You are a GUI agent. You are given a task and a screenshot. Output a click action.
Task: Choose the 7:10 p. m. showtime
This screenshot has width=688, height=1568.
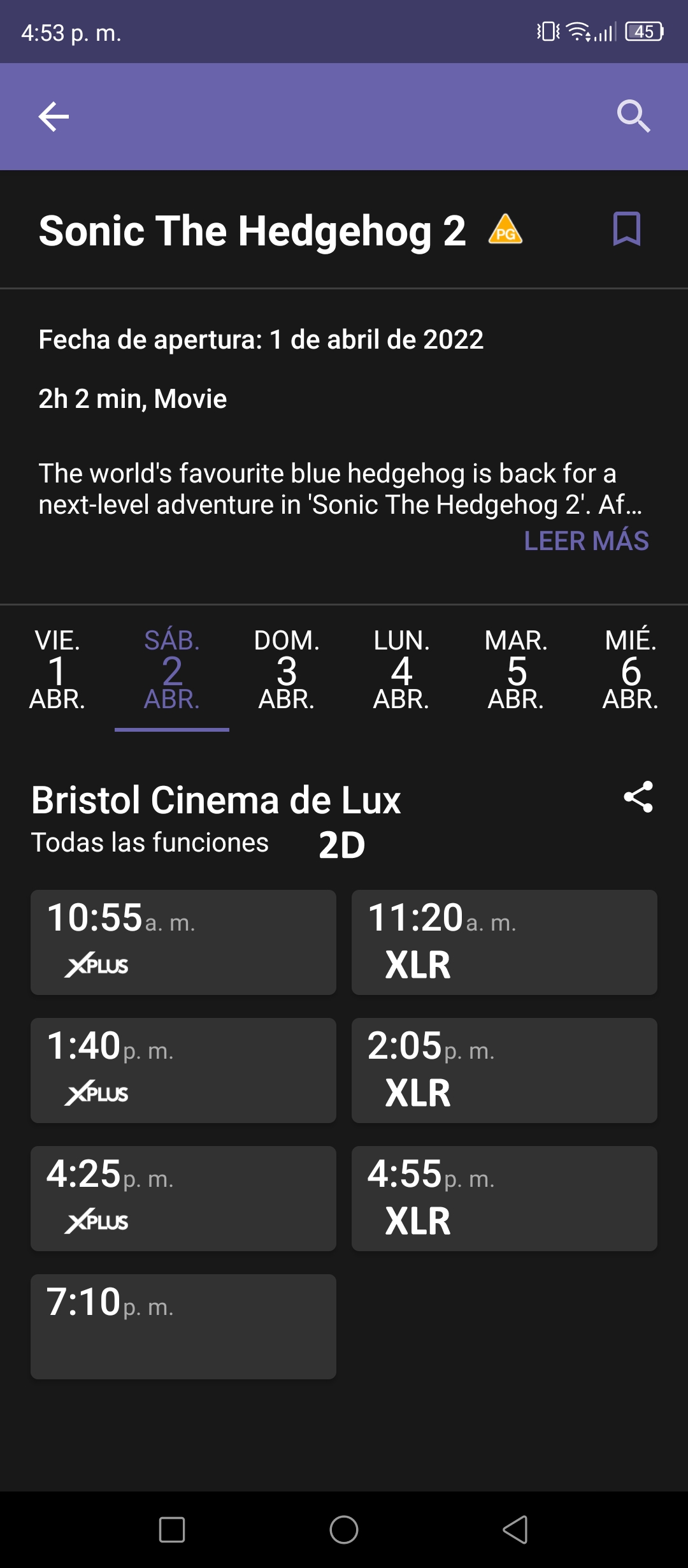(183, 1326)
